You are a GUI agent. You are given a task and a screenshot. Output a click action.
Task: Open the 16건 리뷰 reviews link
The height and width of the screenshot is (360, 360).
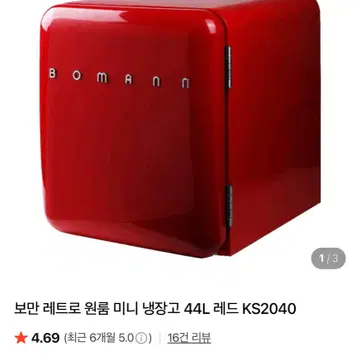click(x=189, y=338)
